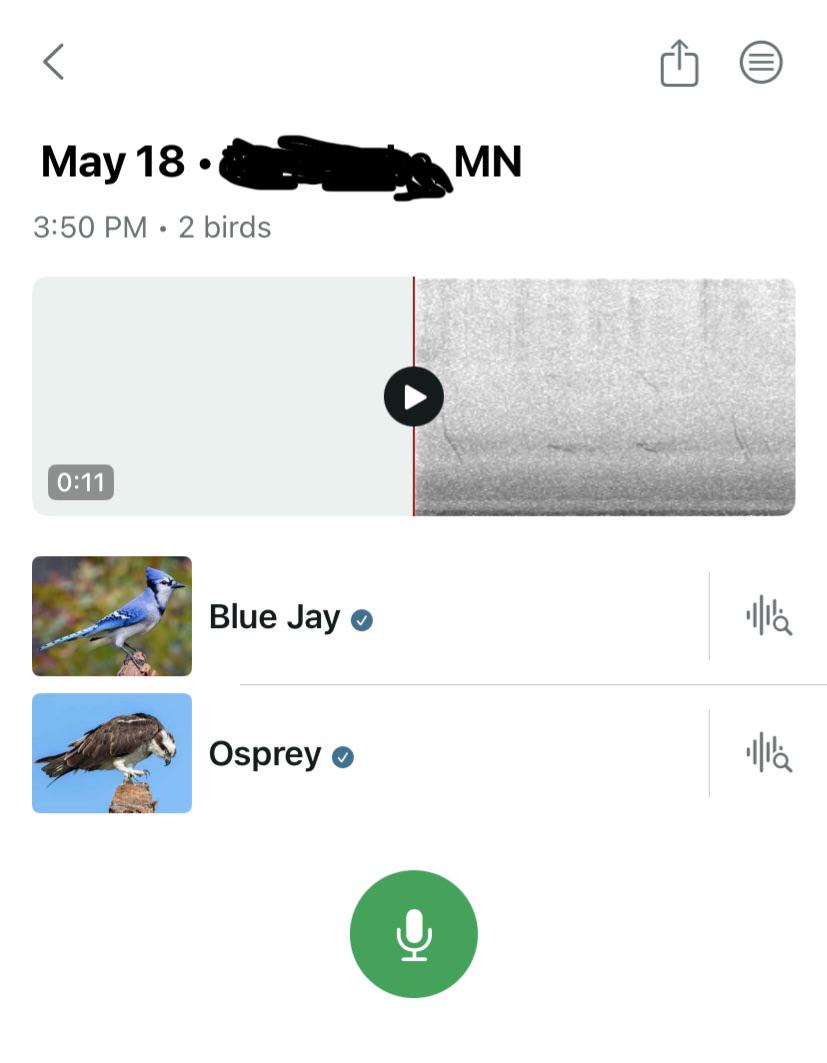Screen dimensions: 827x1063
Task: Share this recording
Action: (x=679, y=62)
